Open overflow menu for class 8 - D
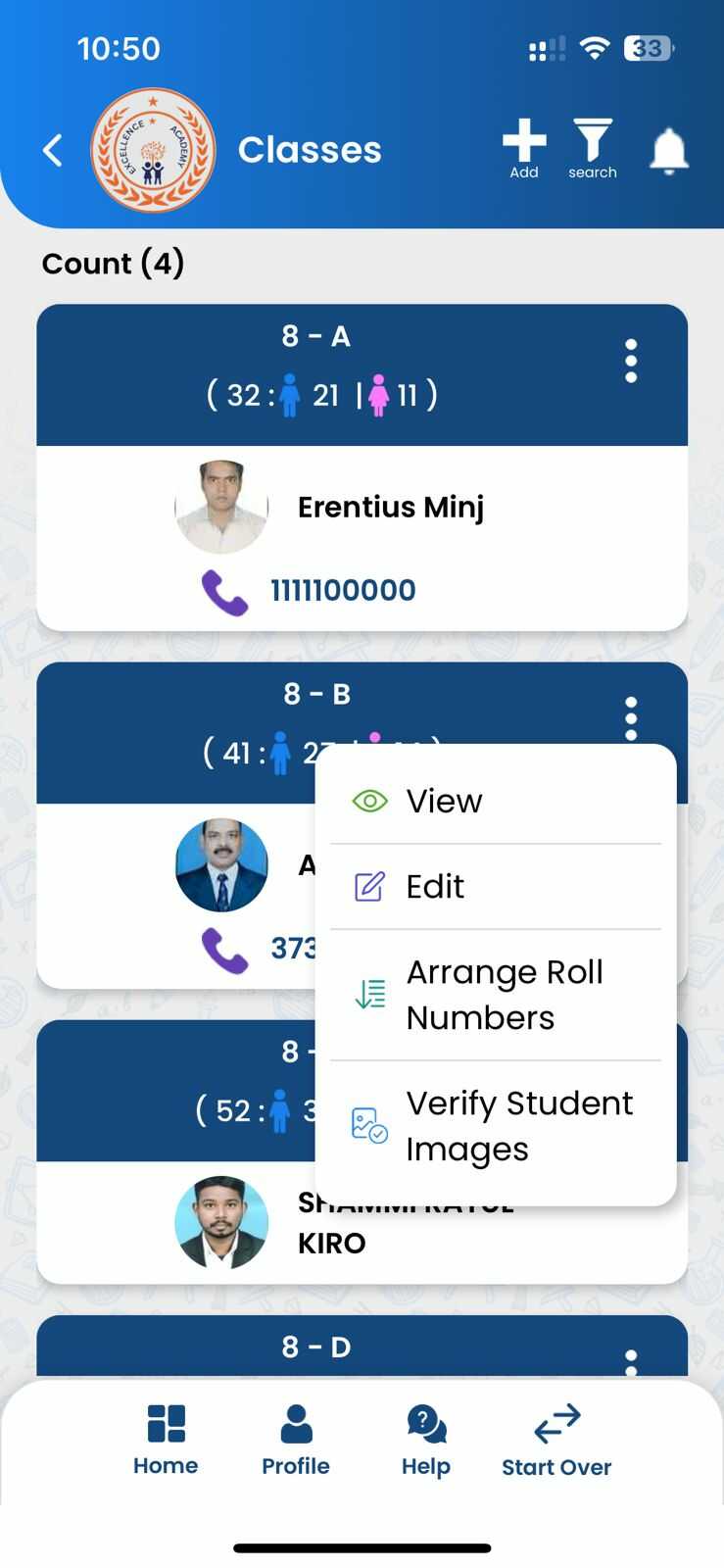 click(x=631, y=1361)
